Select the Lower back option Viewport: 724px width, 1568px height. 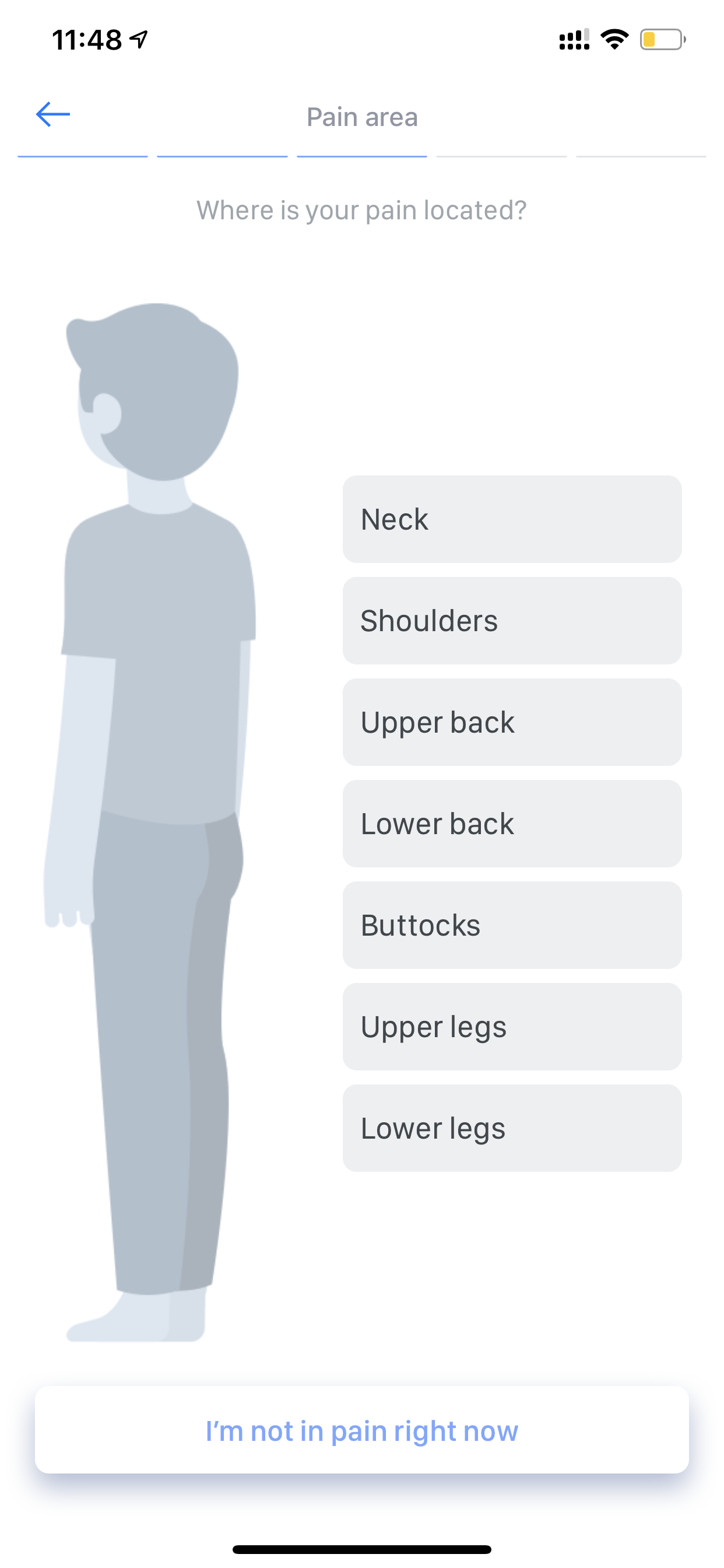tap(512, 824)
